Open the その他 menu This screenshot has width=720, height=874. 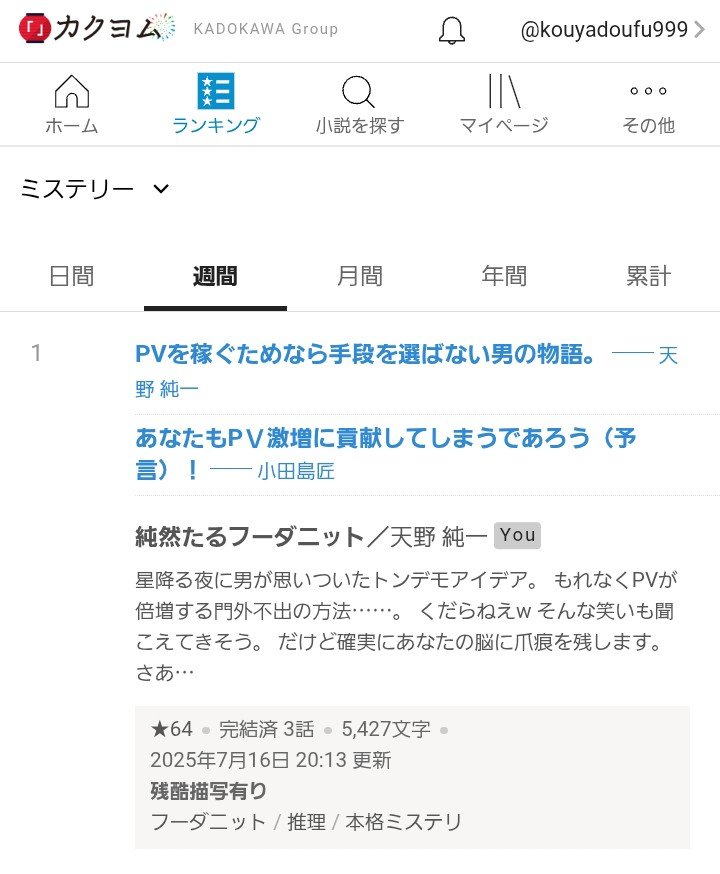[648, 105]
